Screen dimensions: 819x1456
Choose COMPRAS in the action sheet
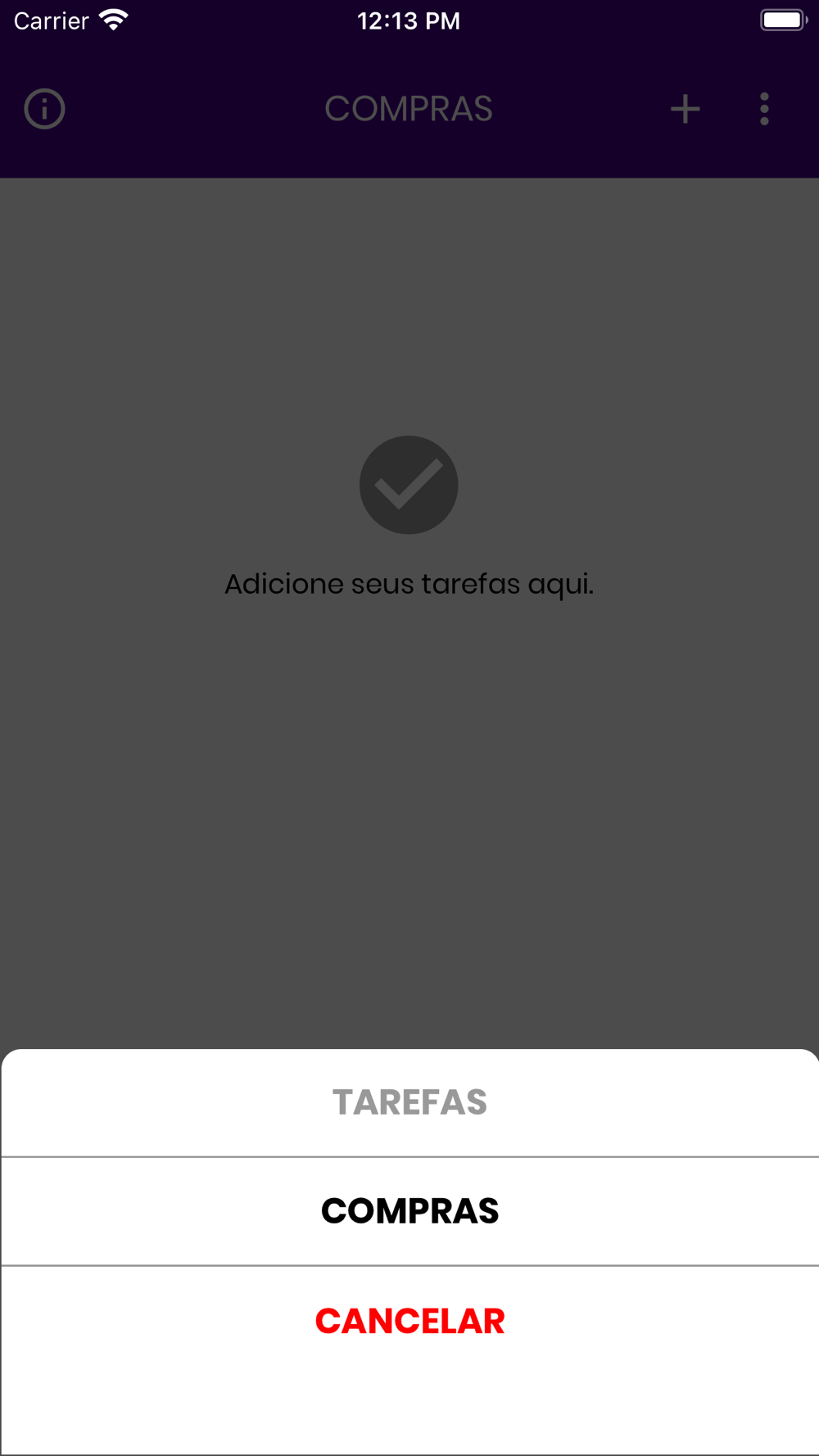pos(409,1211)
